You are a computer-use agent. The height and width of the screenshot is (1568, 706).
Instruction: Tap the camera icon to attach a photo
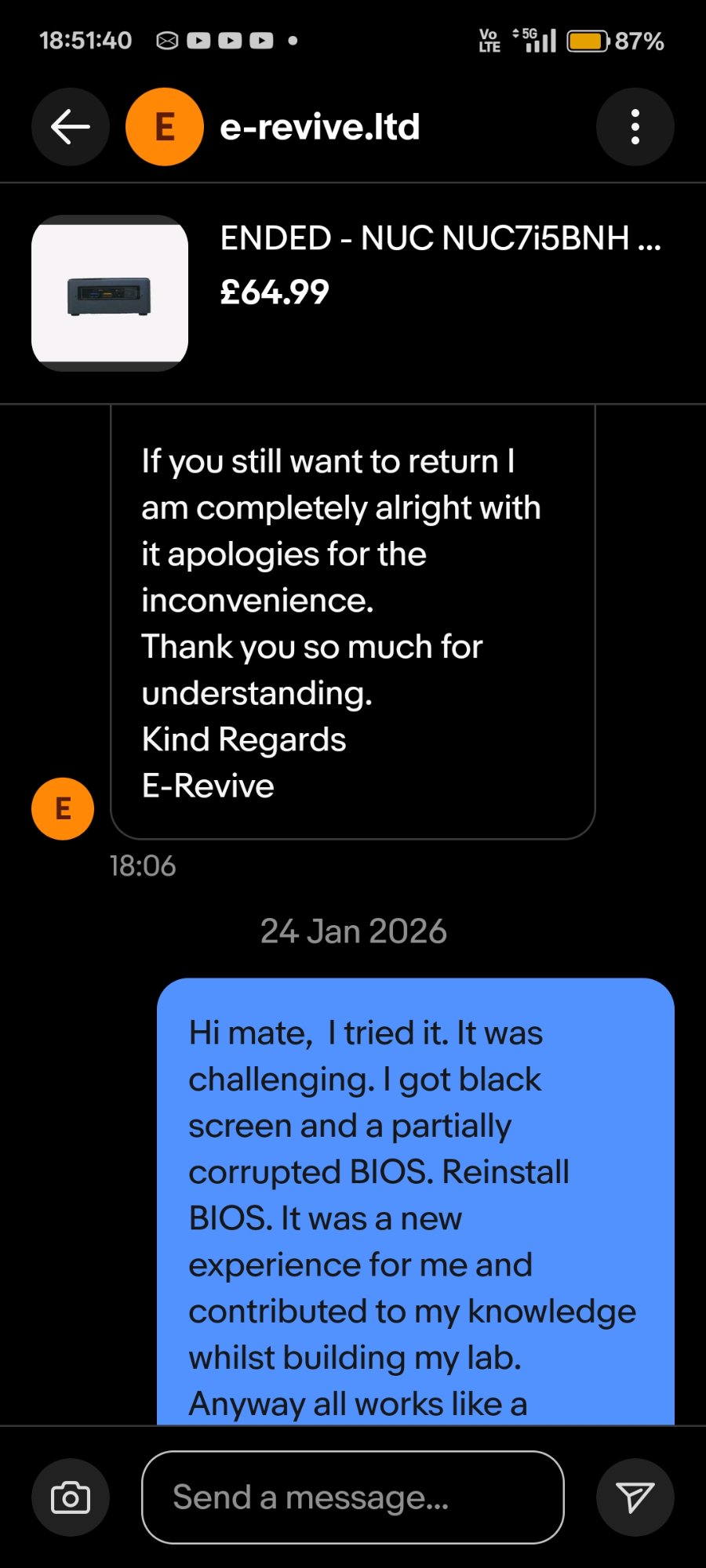70,1496
